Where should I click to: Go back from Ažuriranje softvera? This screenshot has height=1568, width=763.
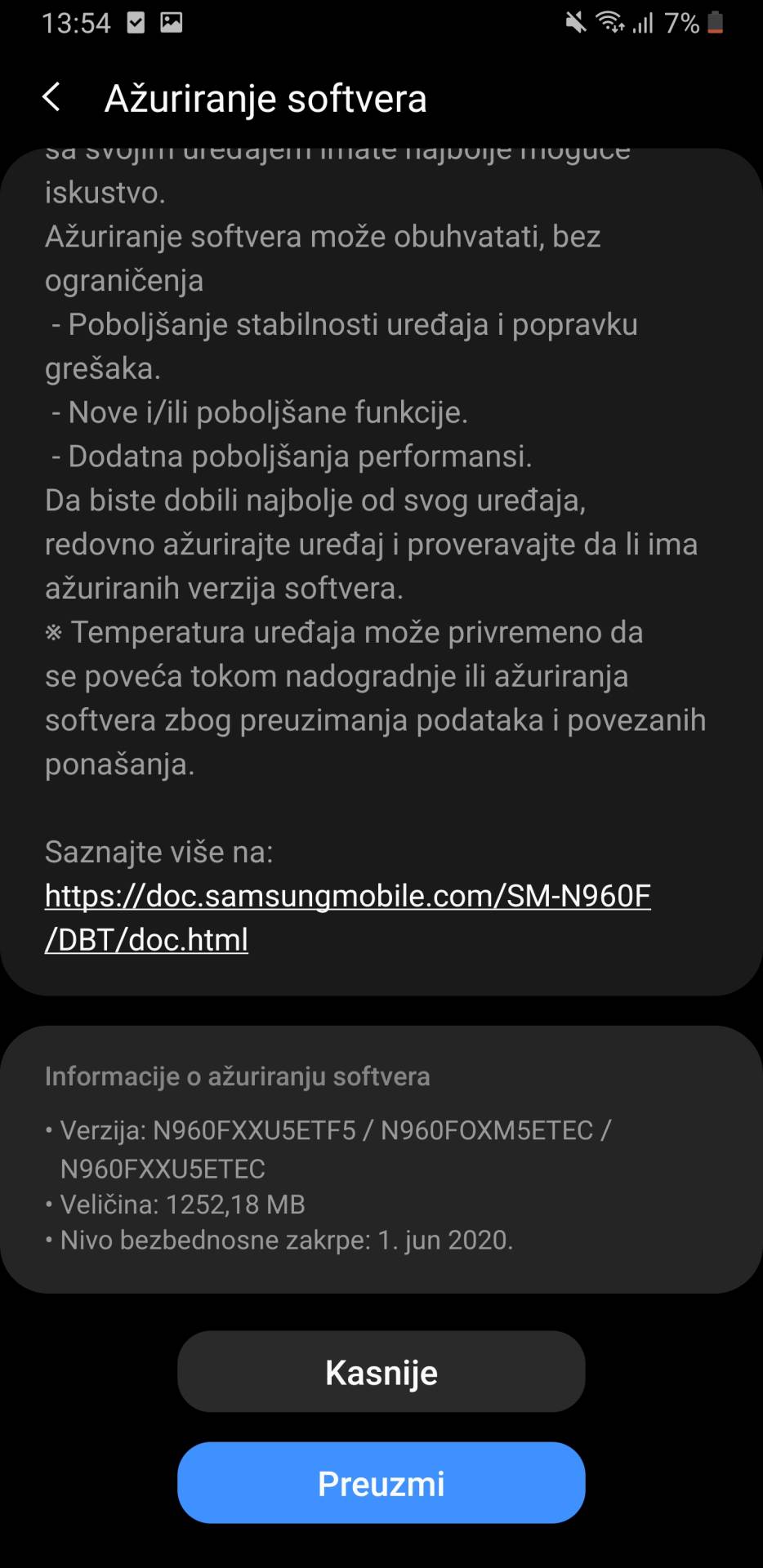tap(51, 97)
